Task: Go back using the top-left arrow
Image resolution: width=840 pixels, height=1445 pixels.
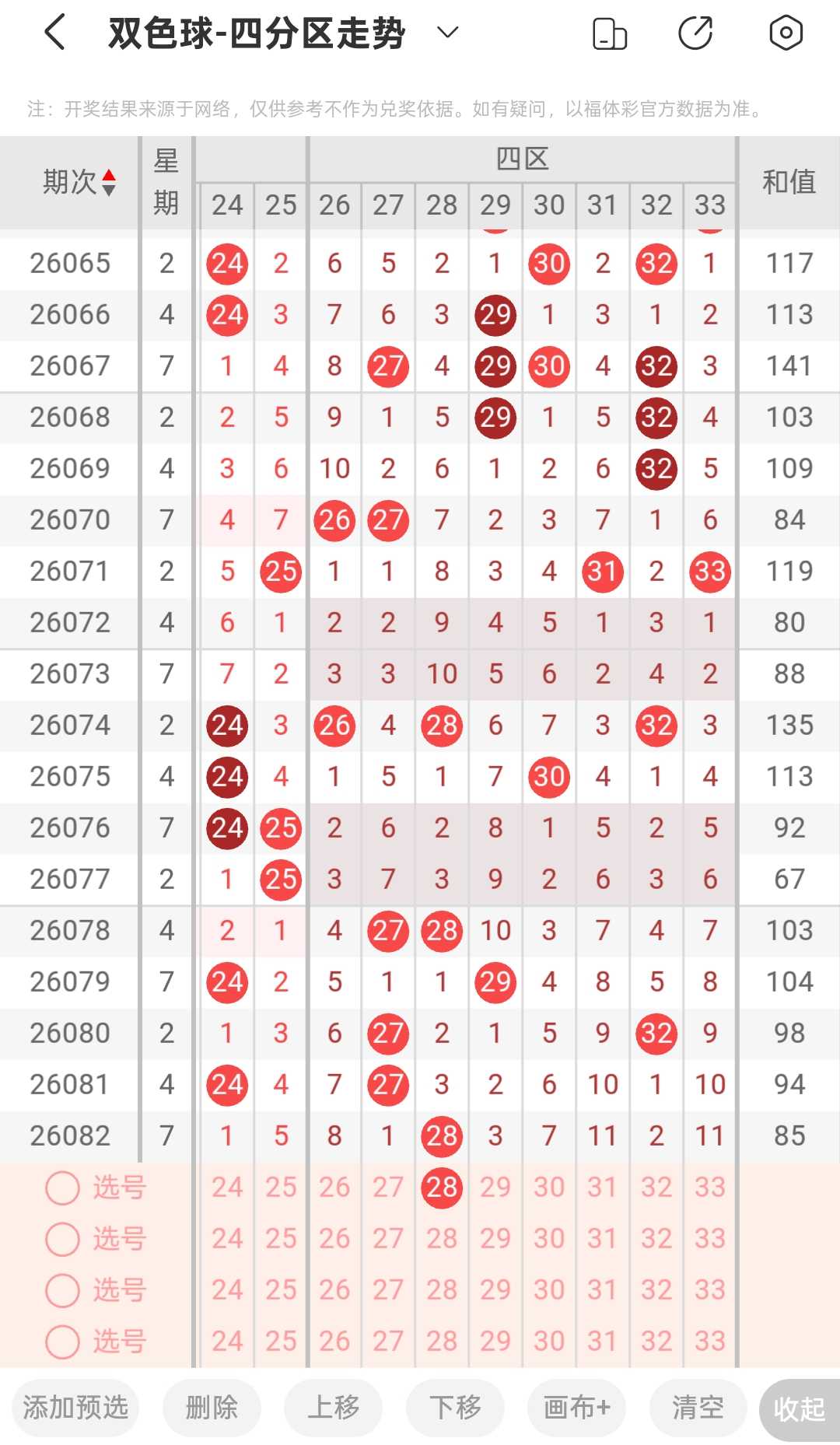Action: coord(54,33)
